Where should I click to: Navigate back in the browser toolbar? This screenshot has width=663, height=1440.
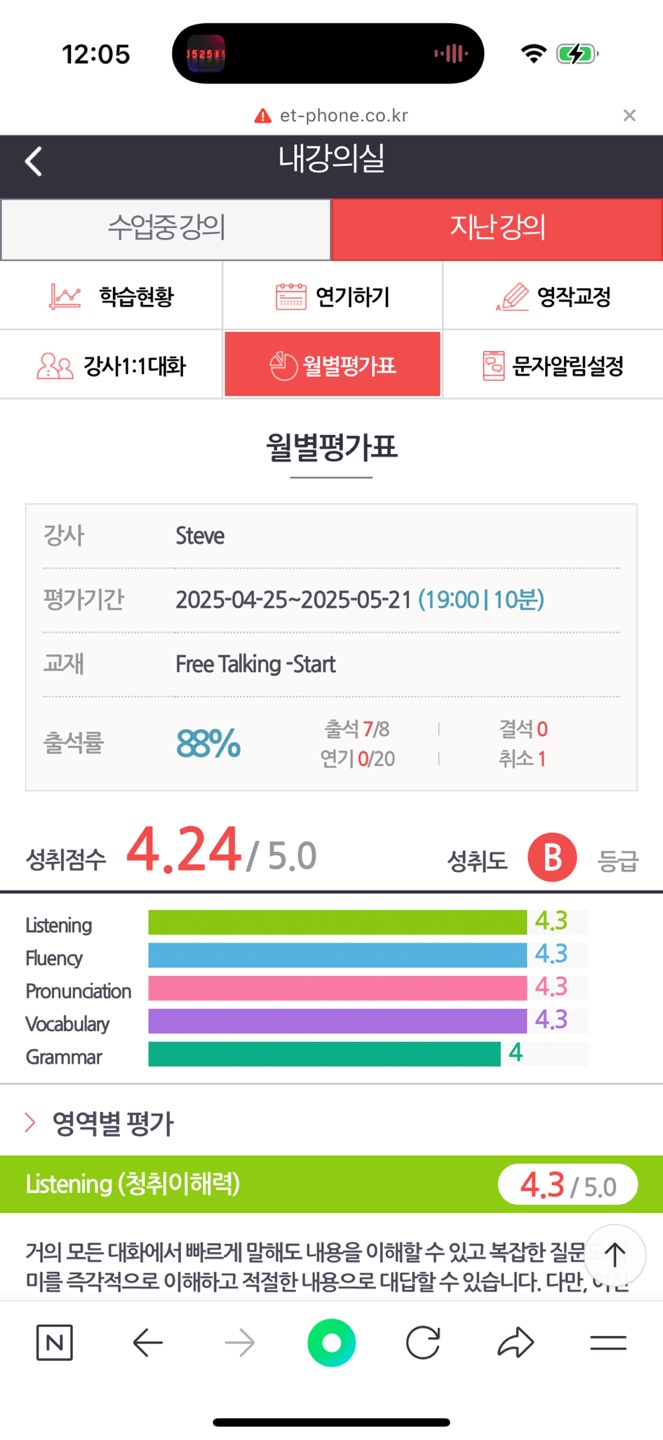point(148,1343)
